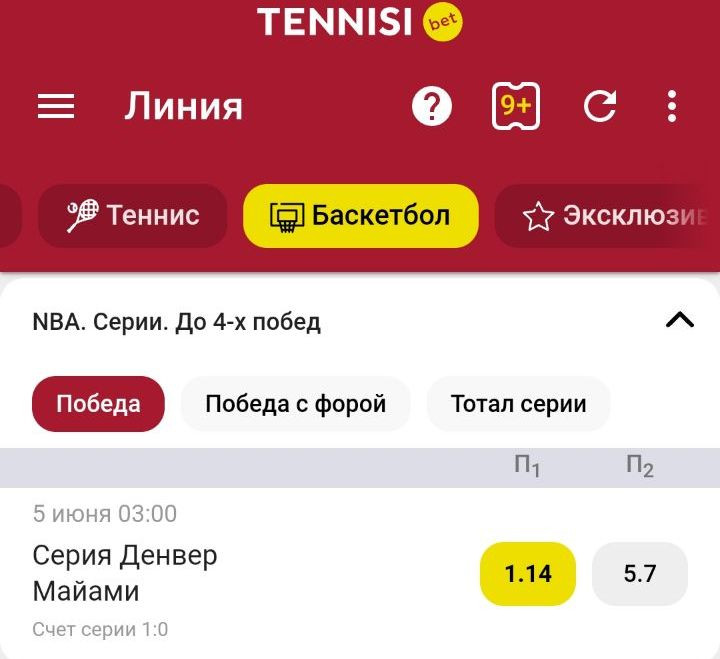Screen dimensions: 720x659
Task: Show Тотал серии market
Action: (x=518, y=404)
